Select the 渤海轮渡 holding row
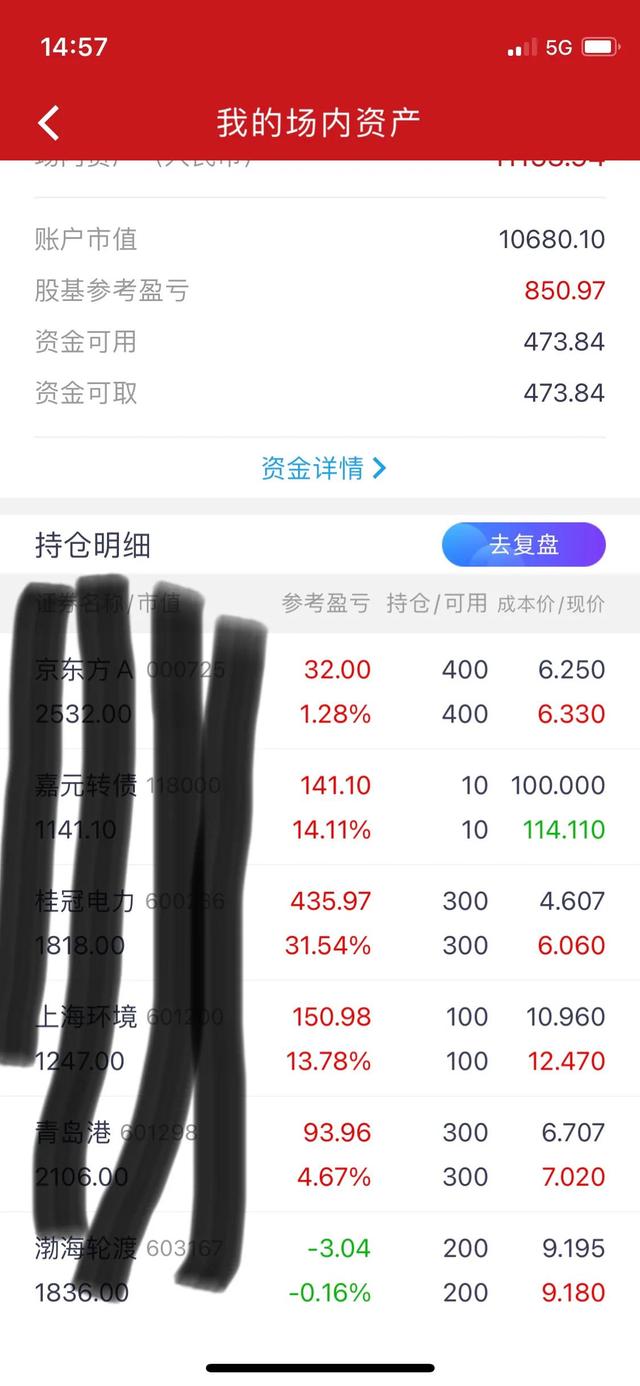The width and height of the screenshot is (640, 1386). pos(320,1270)
